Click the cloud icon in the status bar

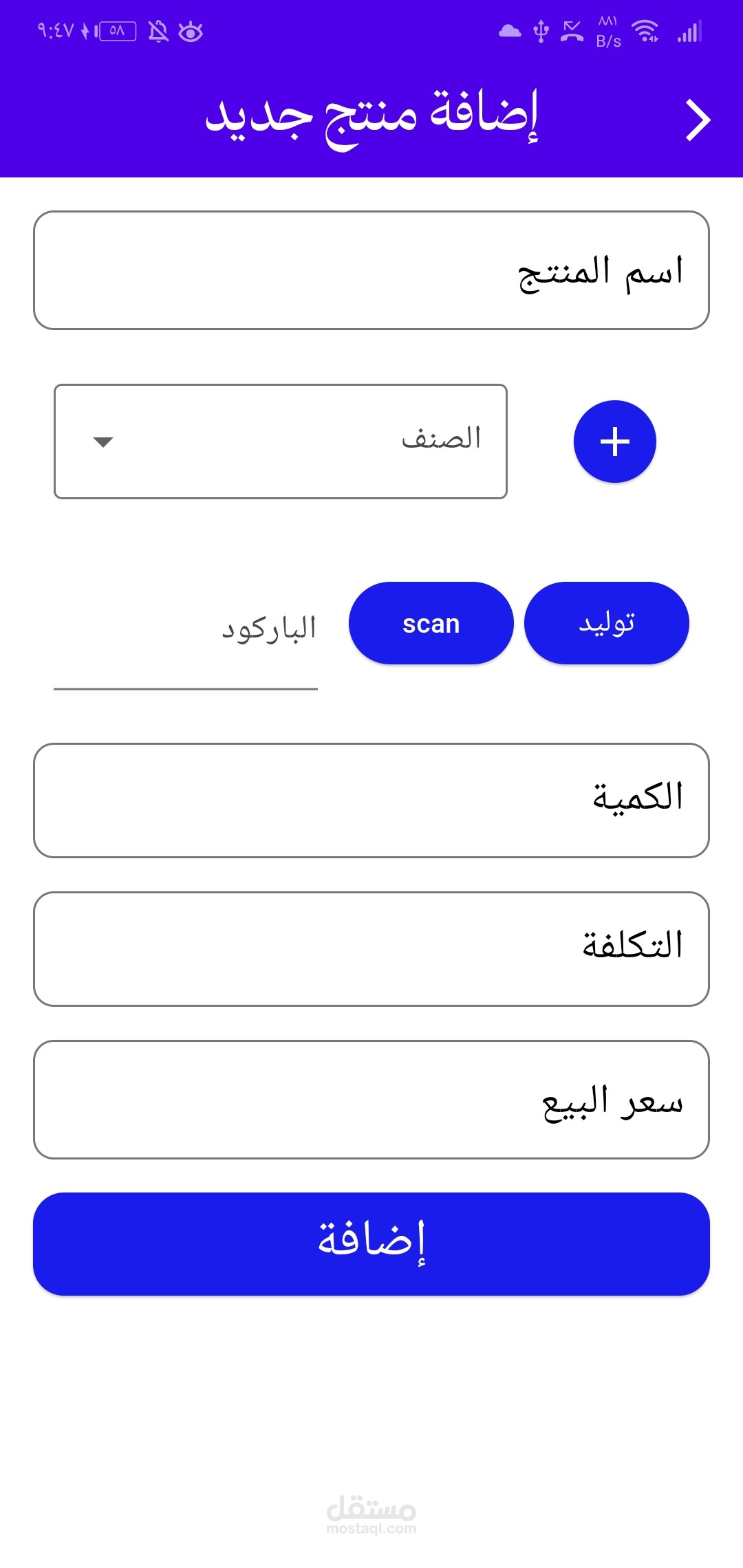coord(509,30)
